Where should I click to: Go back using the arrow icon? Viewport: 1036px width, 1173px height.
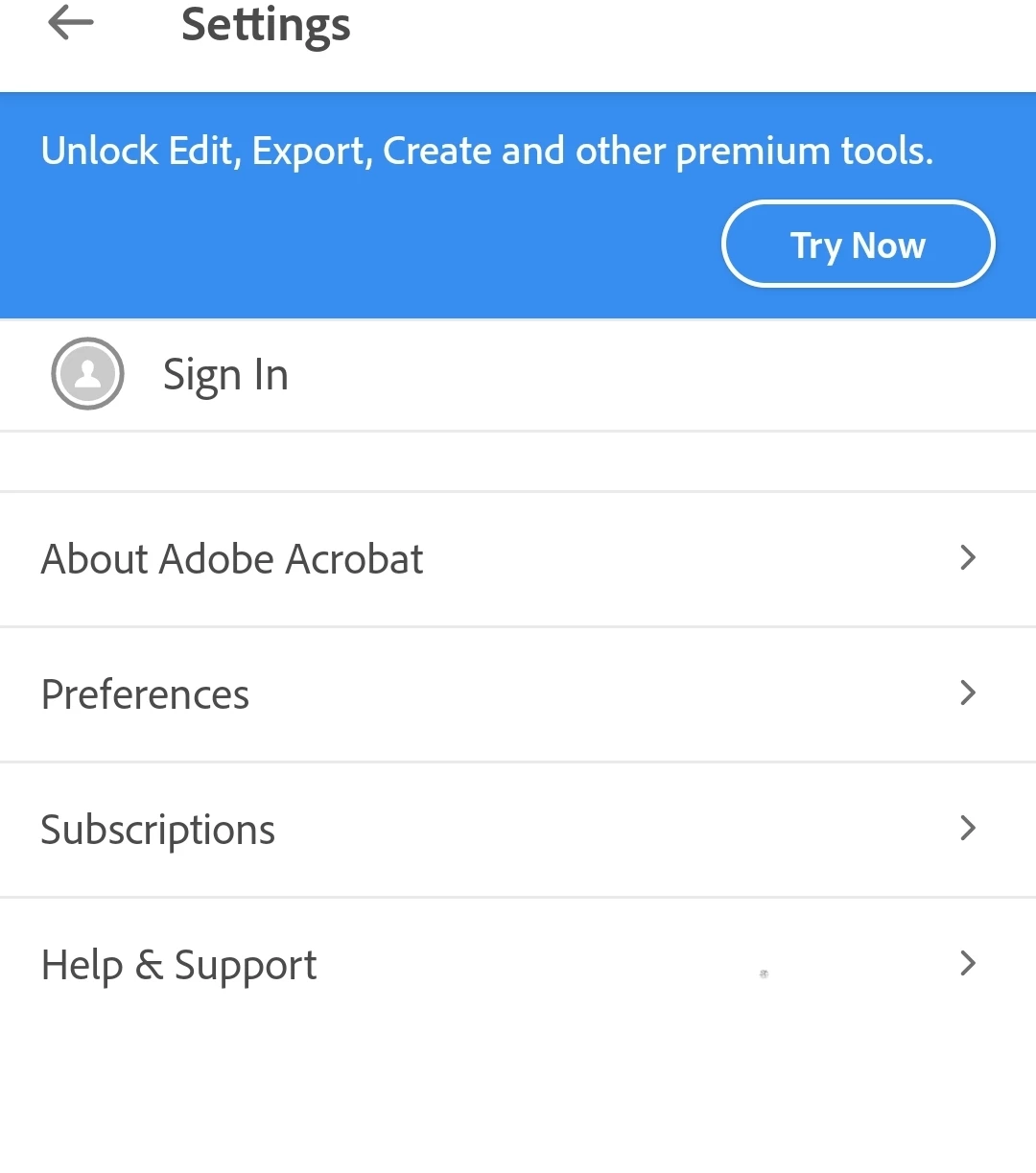pos(71,23)
